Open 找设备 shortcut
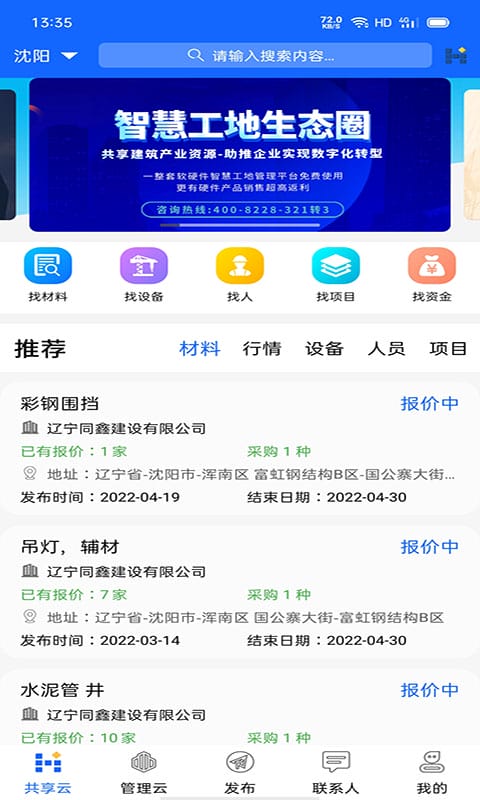Viewport: 480px width, 800px height. (144, 274)
